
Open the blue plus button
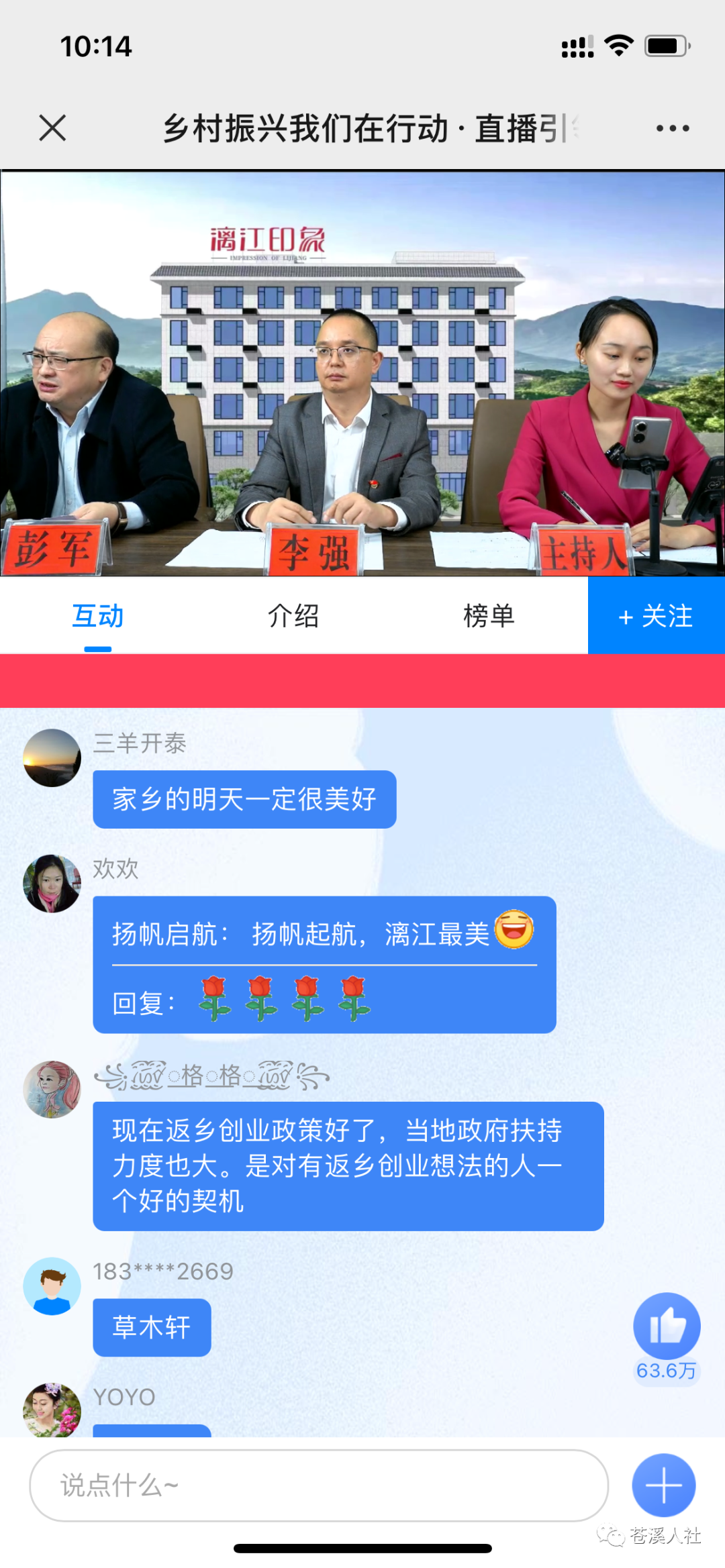pos(663,1485)
